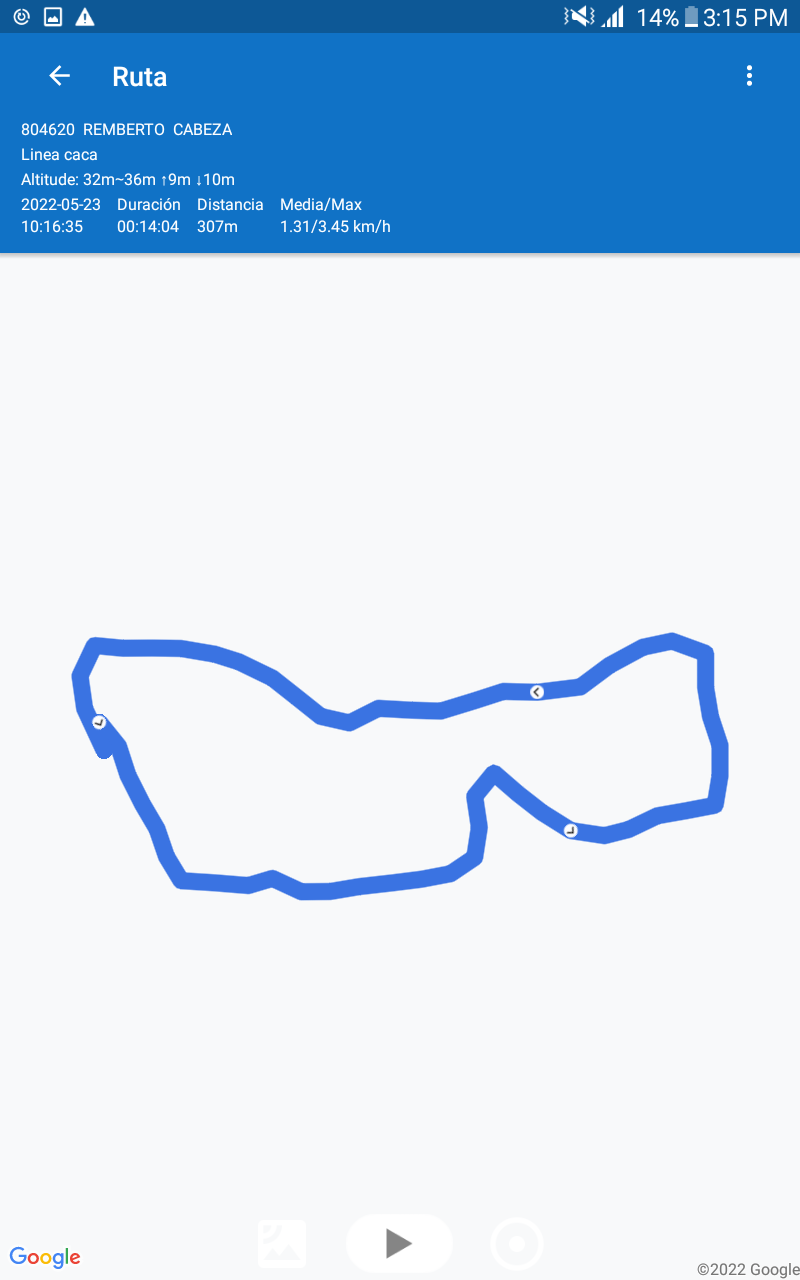Open the overflow menu
Image resolution: width=800 pixels, height=1280 pixels.
point(749,76)
